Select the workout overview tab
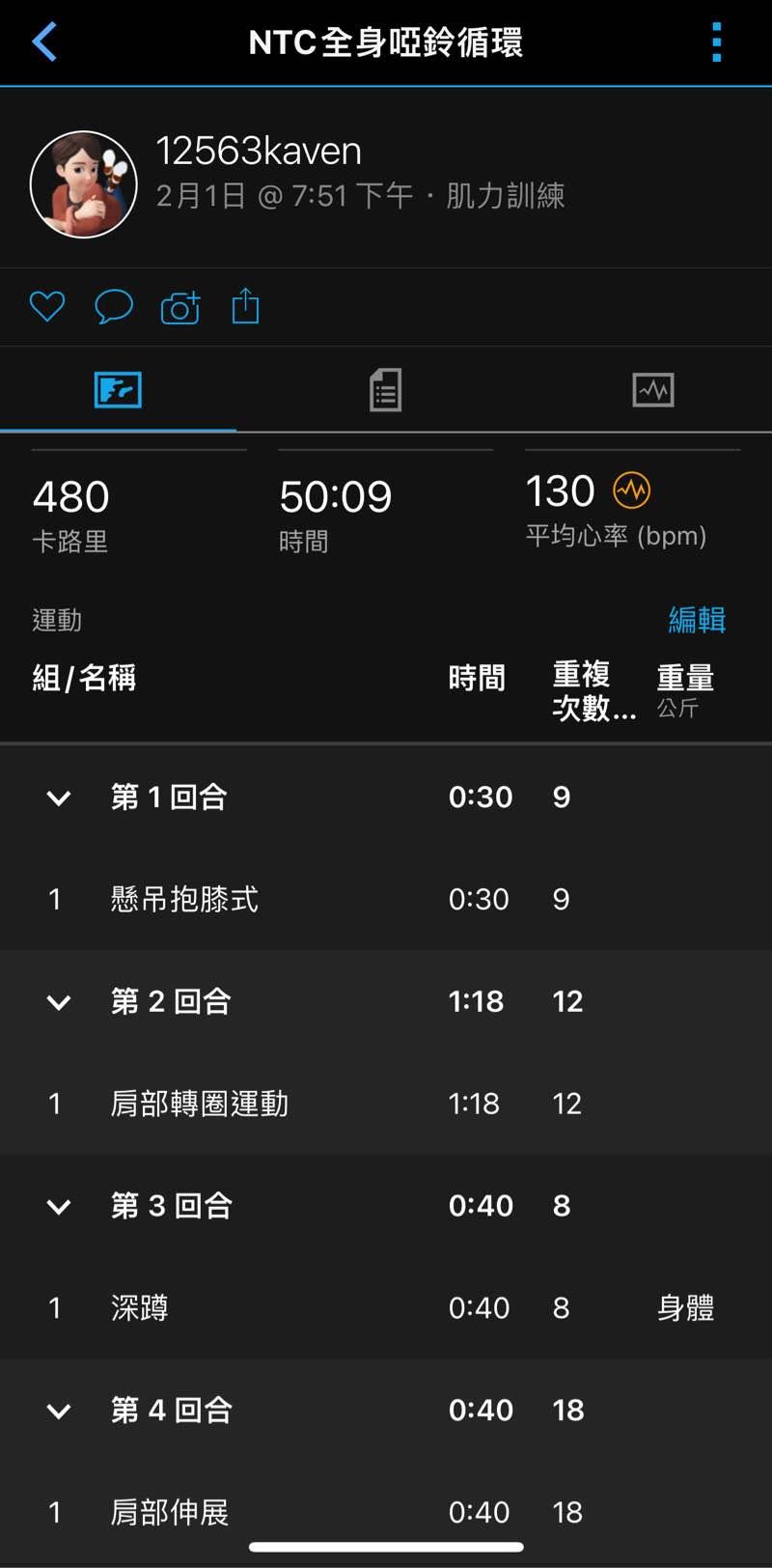772x1568 pixels. tap(118, 390)
